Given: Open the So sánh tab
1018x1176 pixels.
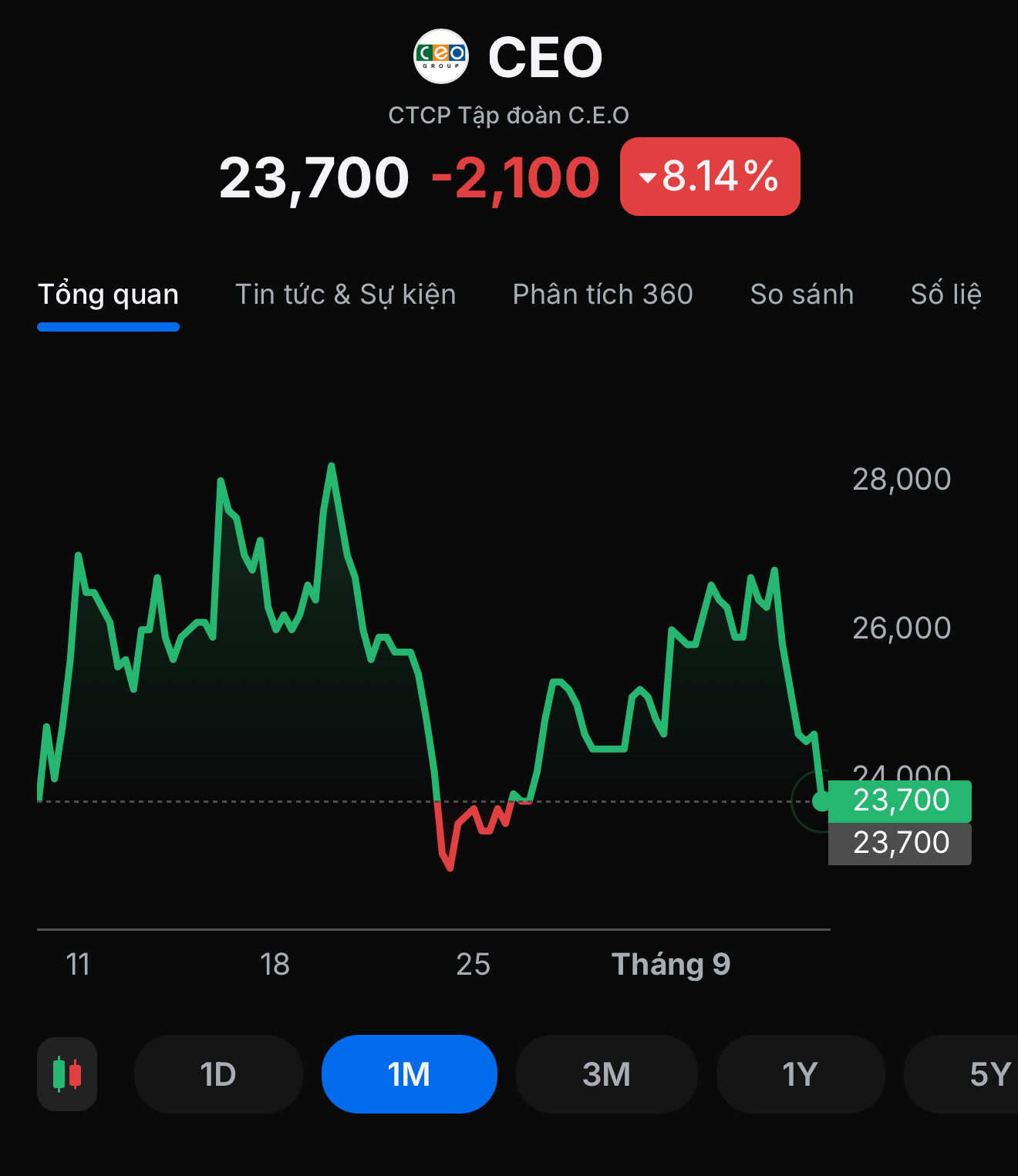Looking at the screenshot, I should coord(801,295).
